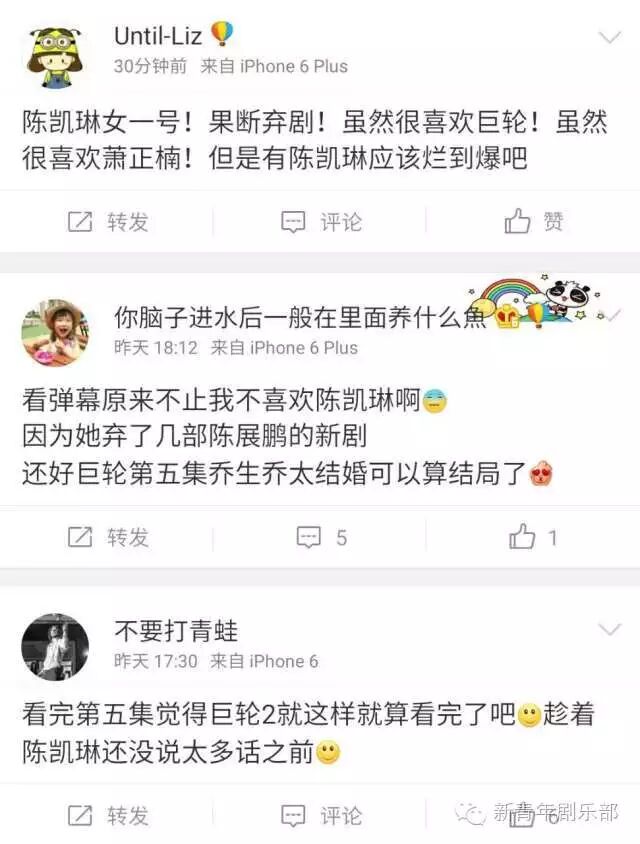Expand the options chevron on 不要打青蛙's post

[609, 630]
